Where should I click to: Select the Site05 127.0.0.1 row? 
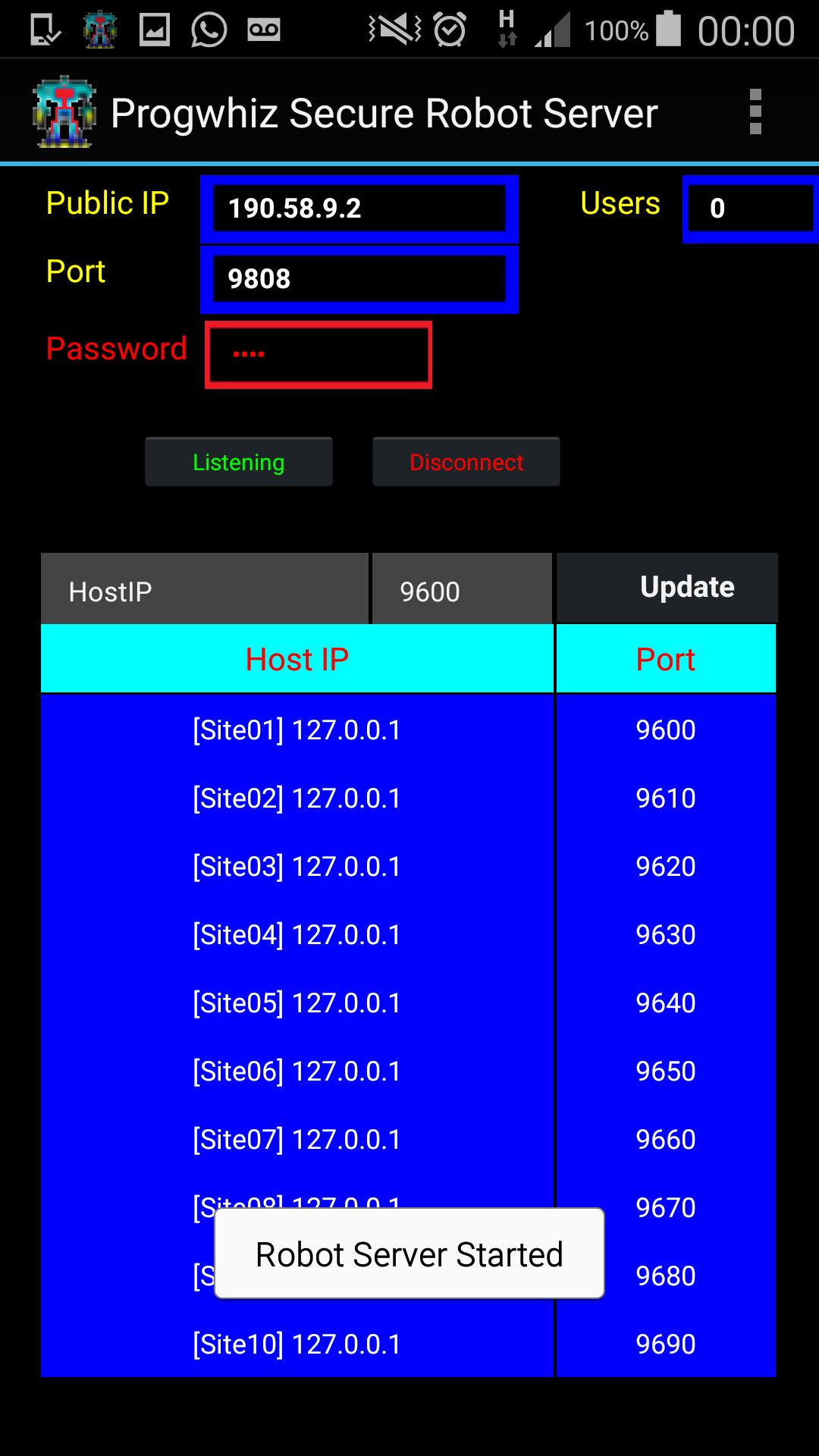[408, 1003]
